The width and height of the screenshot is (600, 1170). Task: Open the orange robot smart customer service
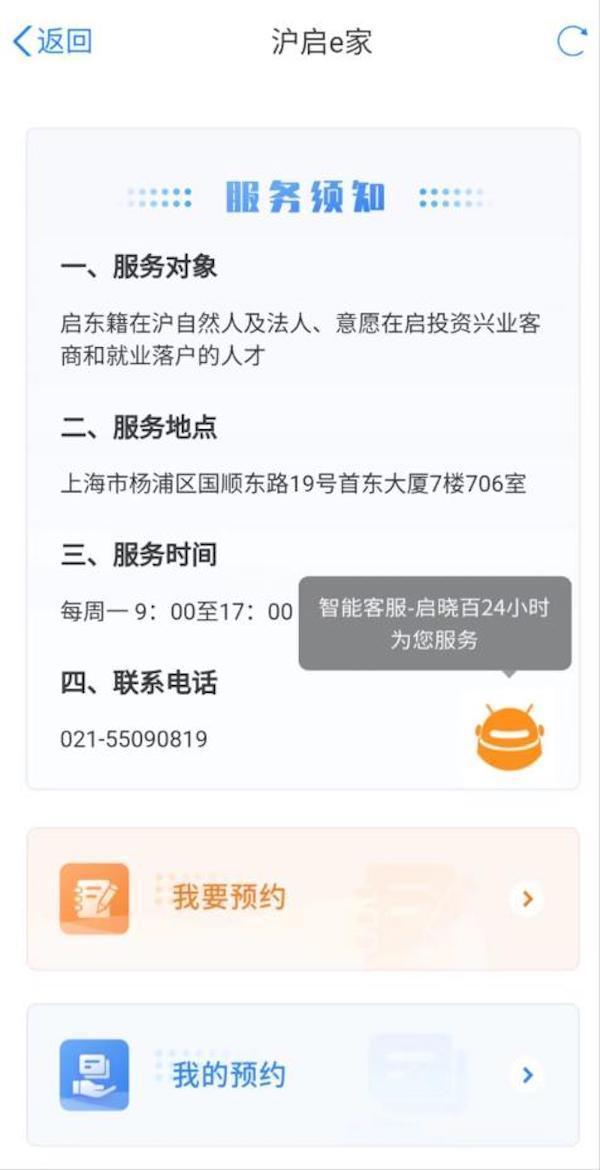click(509, 737)
